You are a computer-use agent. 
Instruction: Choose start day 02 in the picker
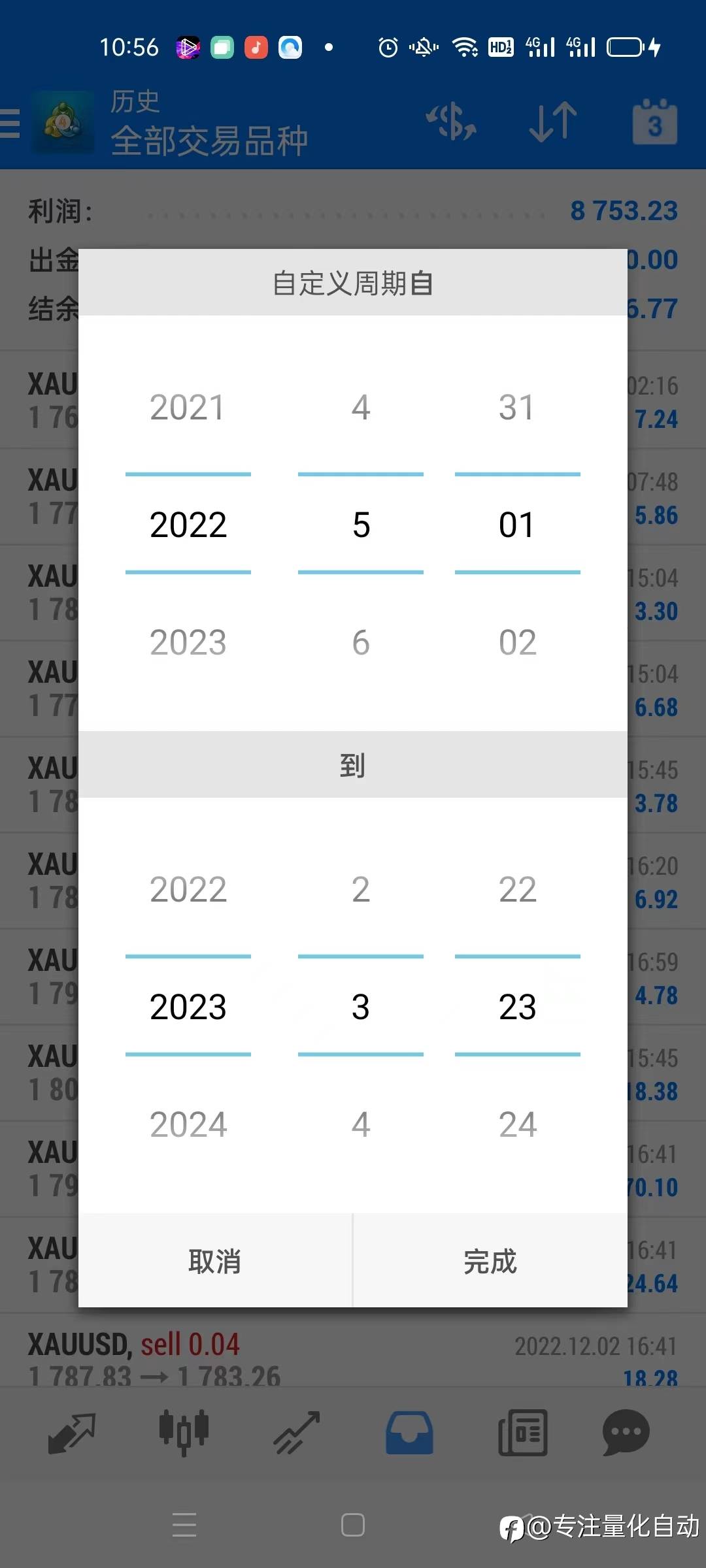point(518,642)
